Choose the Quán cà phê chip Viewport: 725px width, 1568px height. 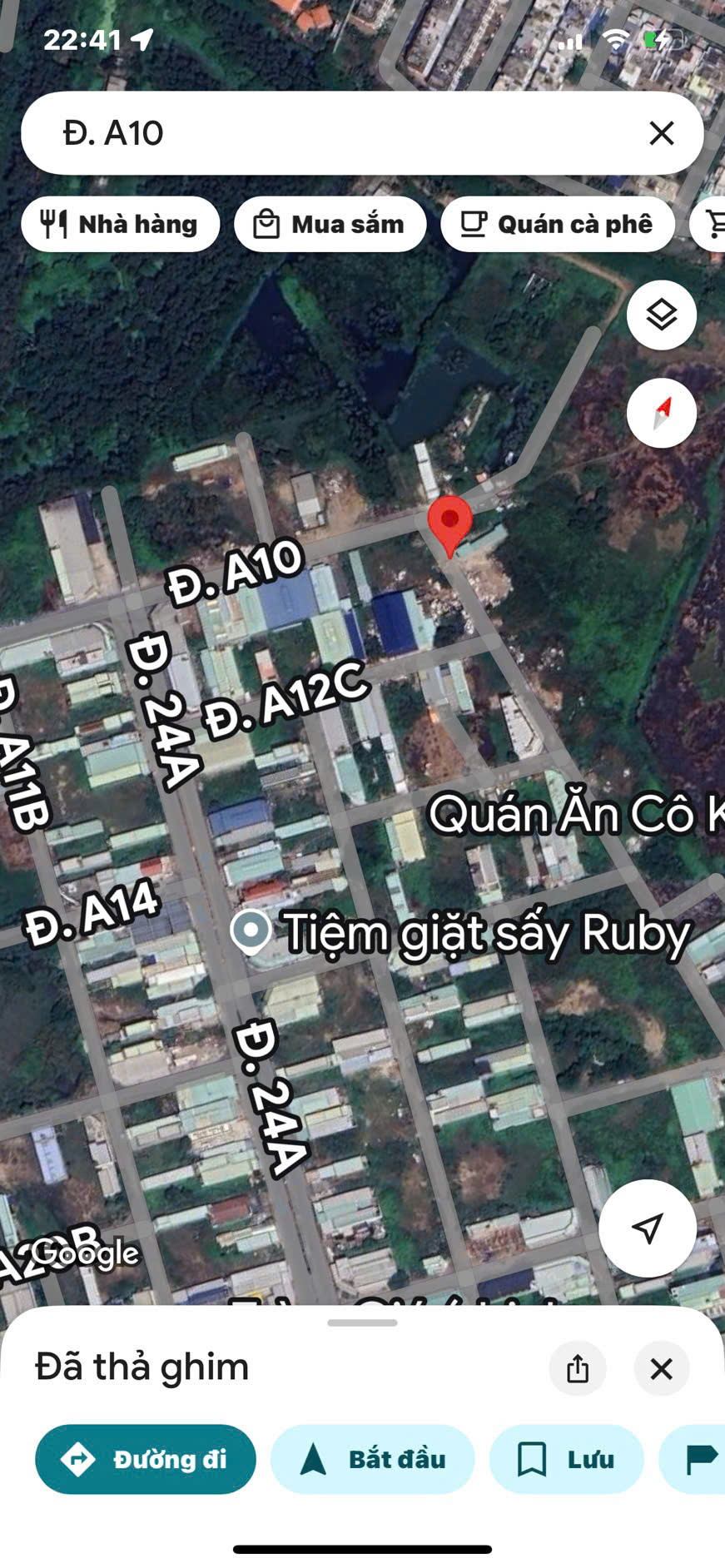(x=558, y=224)
